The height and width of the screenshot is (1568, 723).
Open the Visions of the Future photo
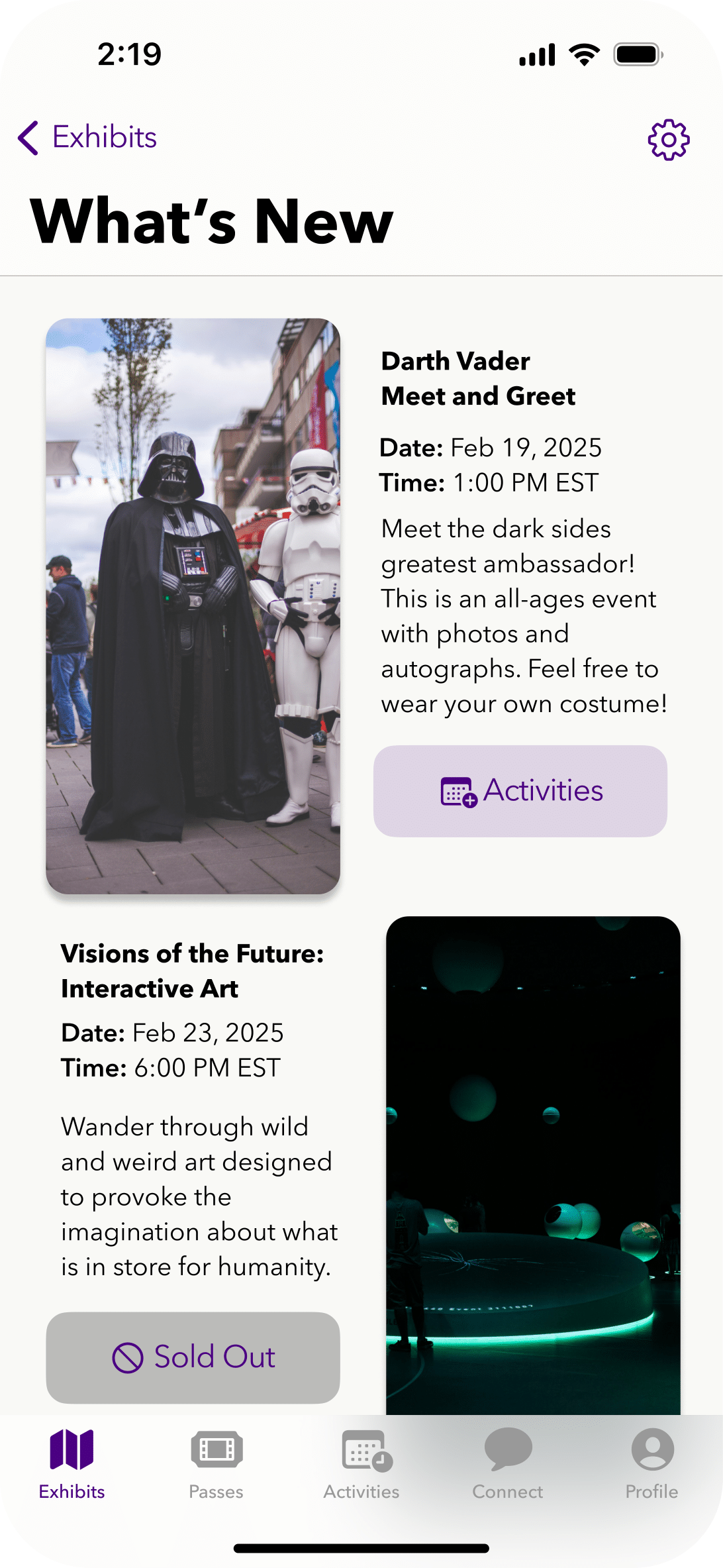pyautogui.click(x=533, y=1165)
